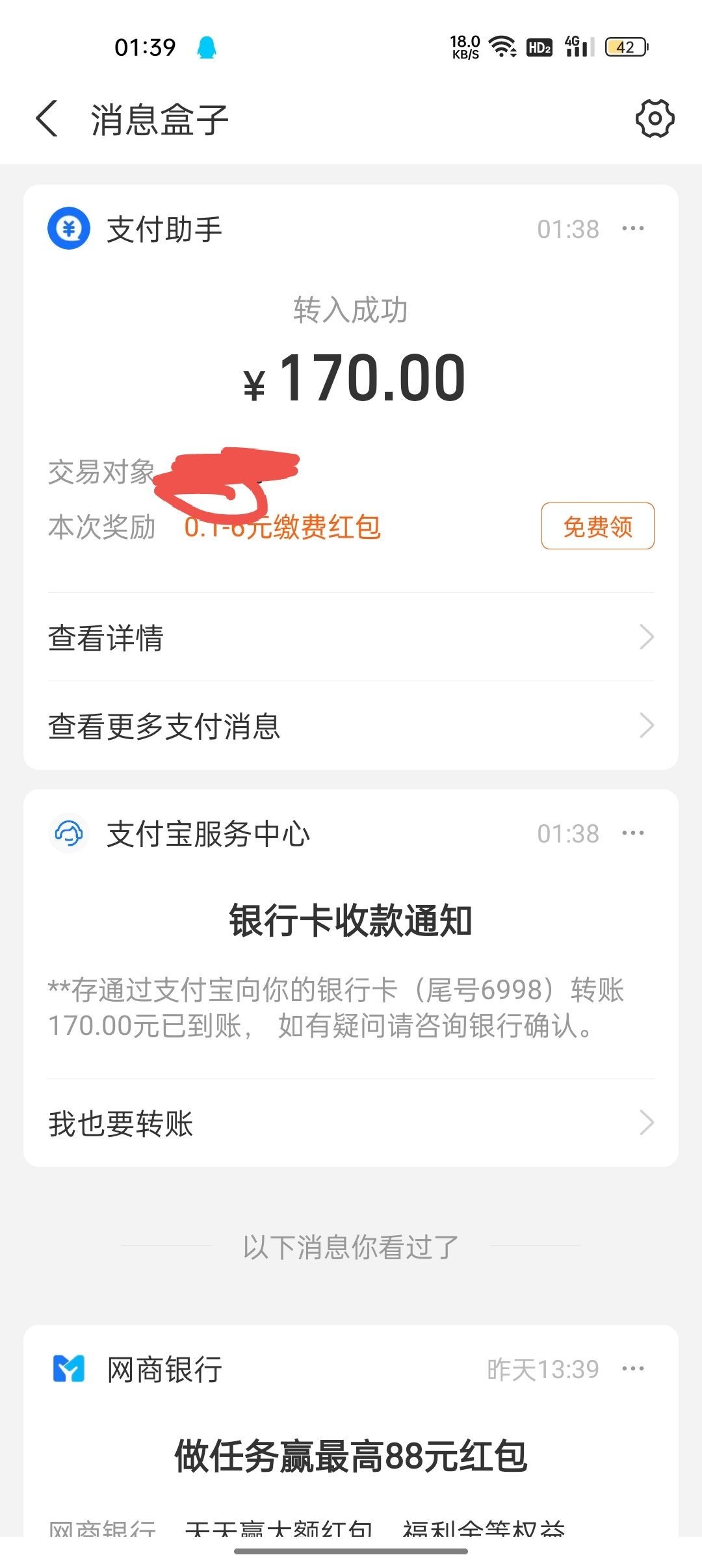Screen dimensions: 702x1568
Task: Open the 网商银行 红包 task card
Action: point(351,1456)
